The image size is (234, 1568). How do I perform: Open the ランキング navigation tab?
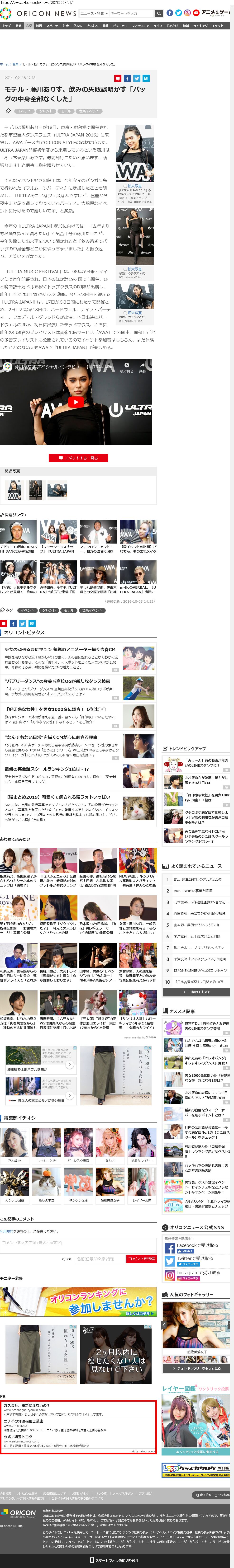[201, 26]
